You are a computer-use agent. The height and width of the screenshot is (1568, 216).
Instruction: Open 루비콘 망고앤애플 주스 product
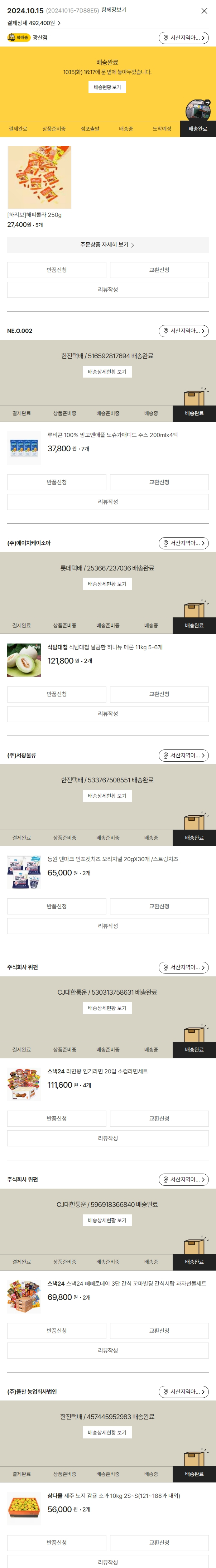(x=112, y=435)
